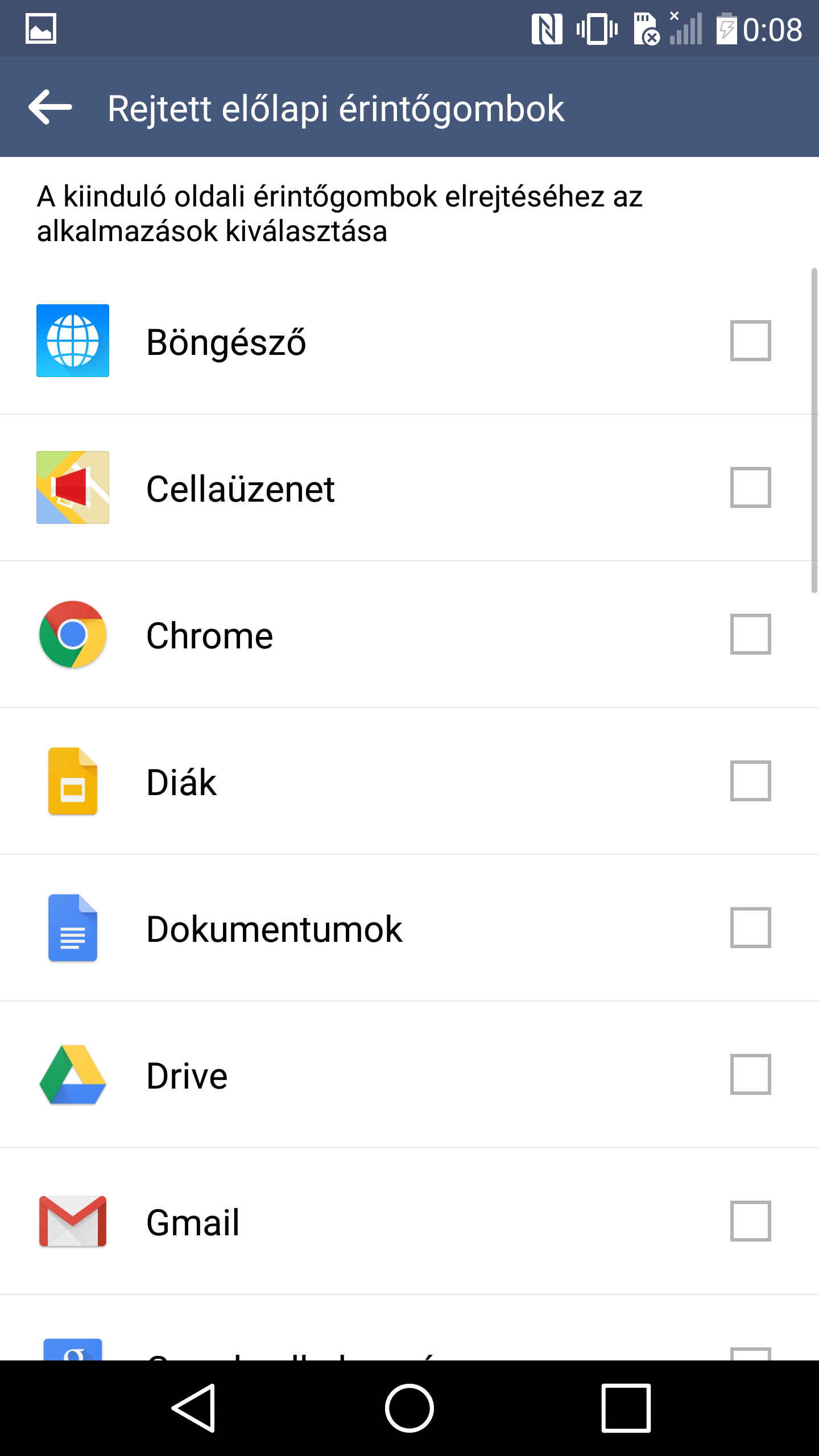Screen dimensions: 819x1456
Task: Mark the Dokumentumok checkbox
Action: point(750,928)
